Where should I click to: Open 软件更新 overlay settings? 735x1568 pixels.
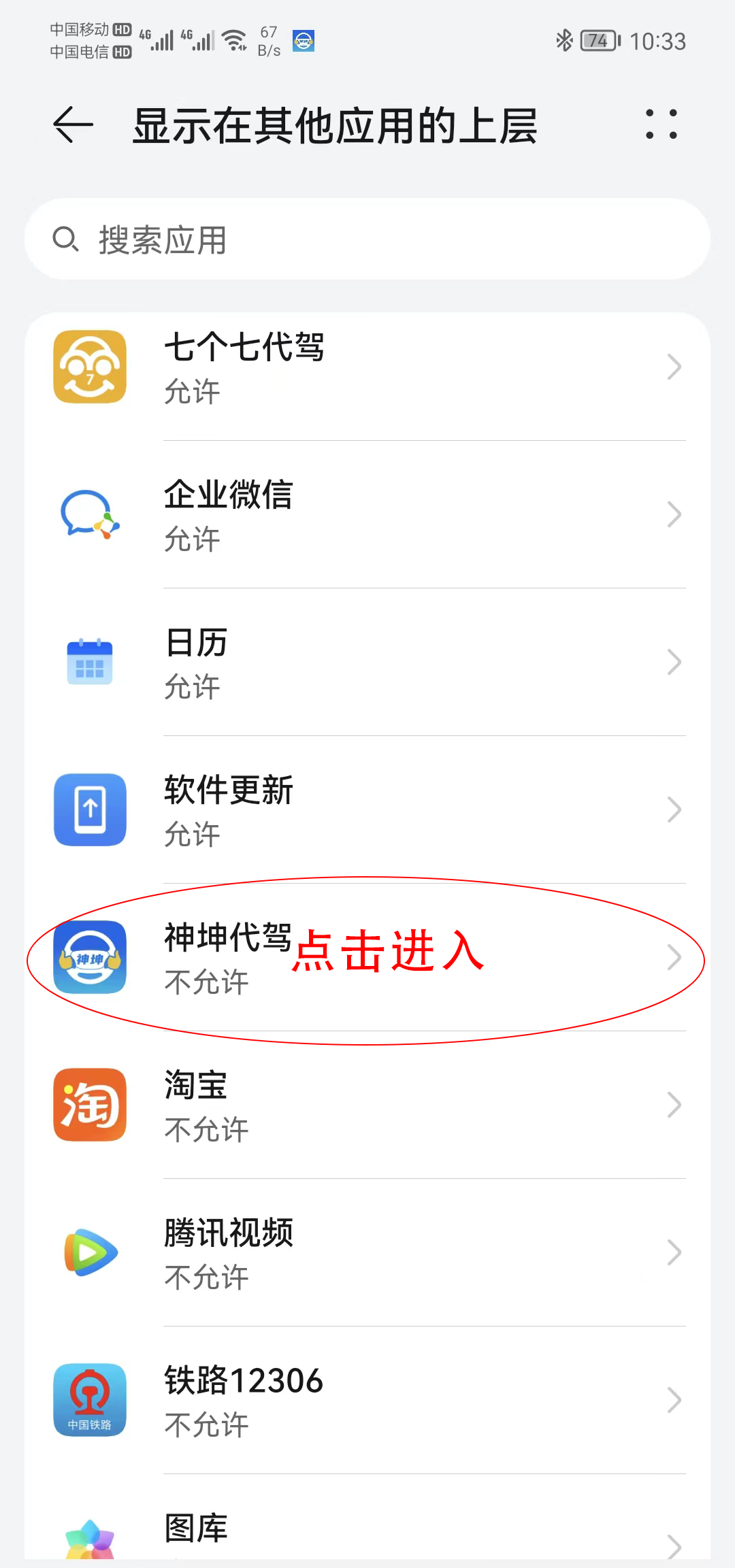pos(367,810)
